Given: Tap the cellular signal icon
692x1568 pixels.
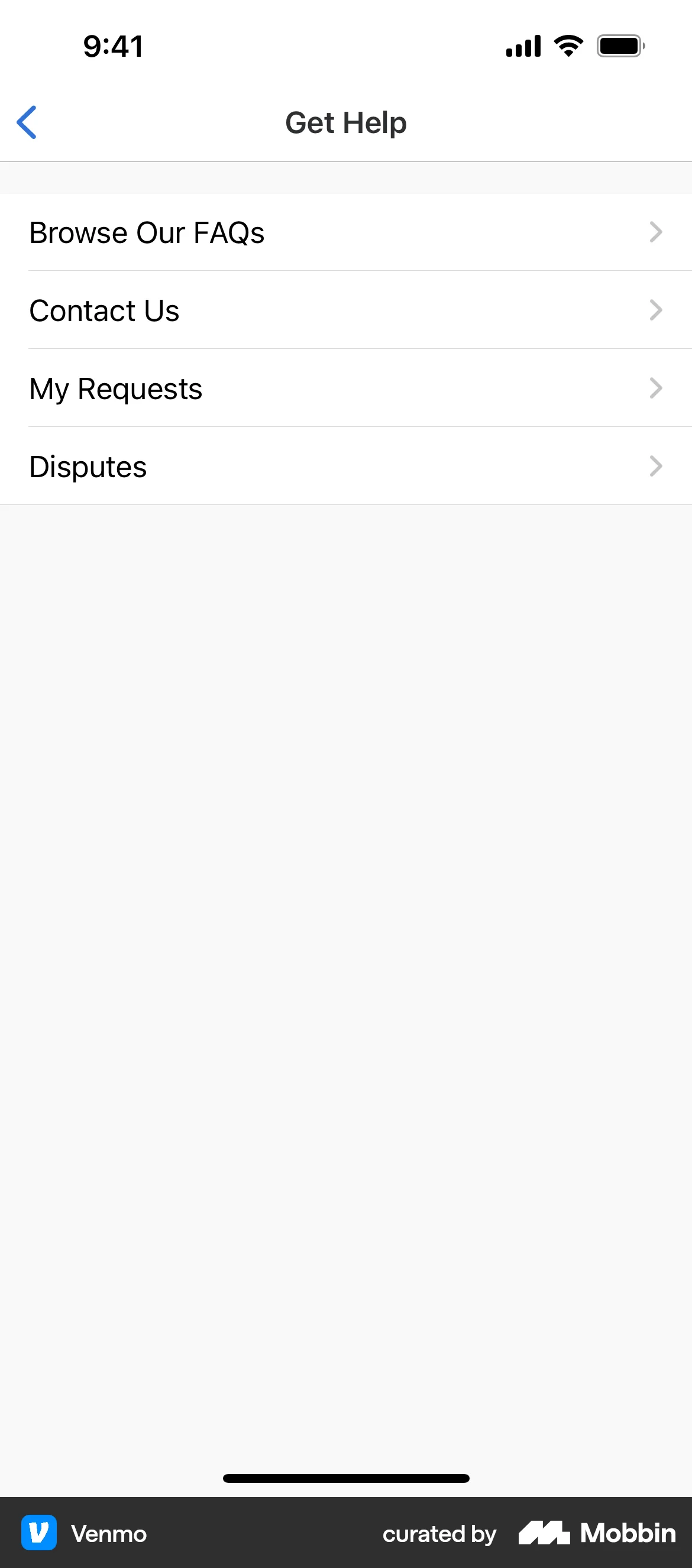Looking at the screenshot, I should click(523, 46).
